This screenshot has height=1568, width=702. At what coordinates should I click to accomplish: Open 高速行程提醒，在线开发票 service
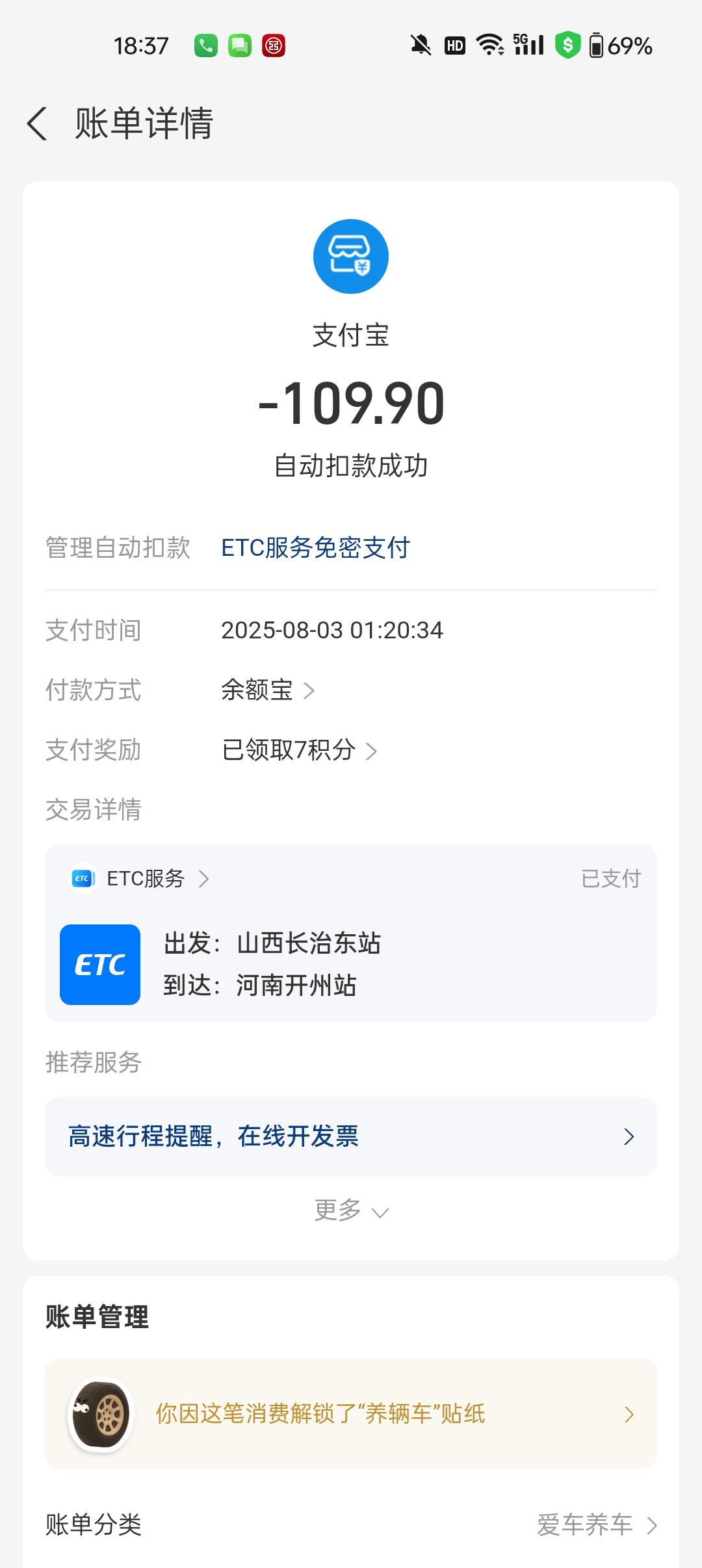[x=351, y=1136]
